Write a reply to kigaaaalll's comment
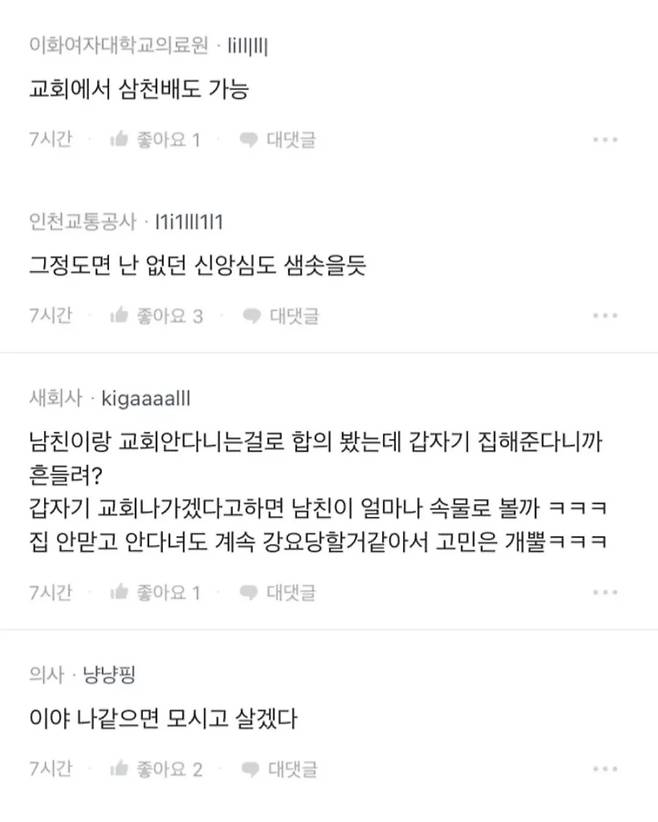Screen dimensions: 658x822 (x=278, y=593)
